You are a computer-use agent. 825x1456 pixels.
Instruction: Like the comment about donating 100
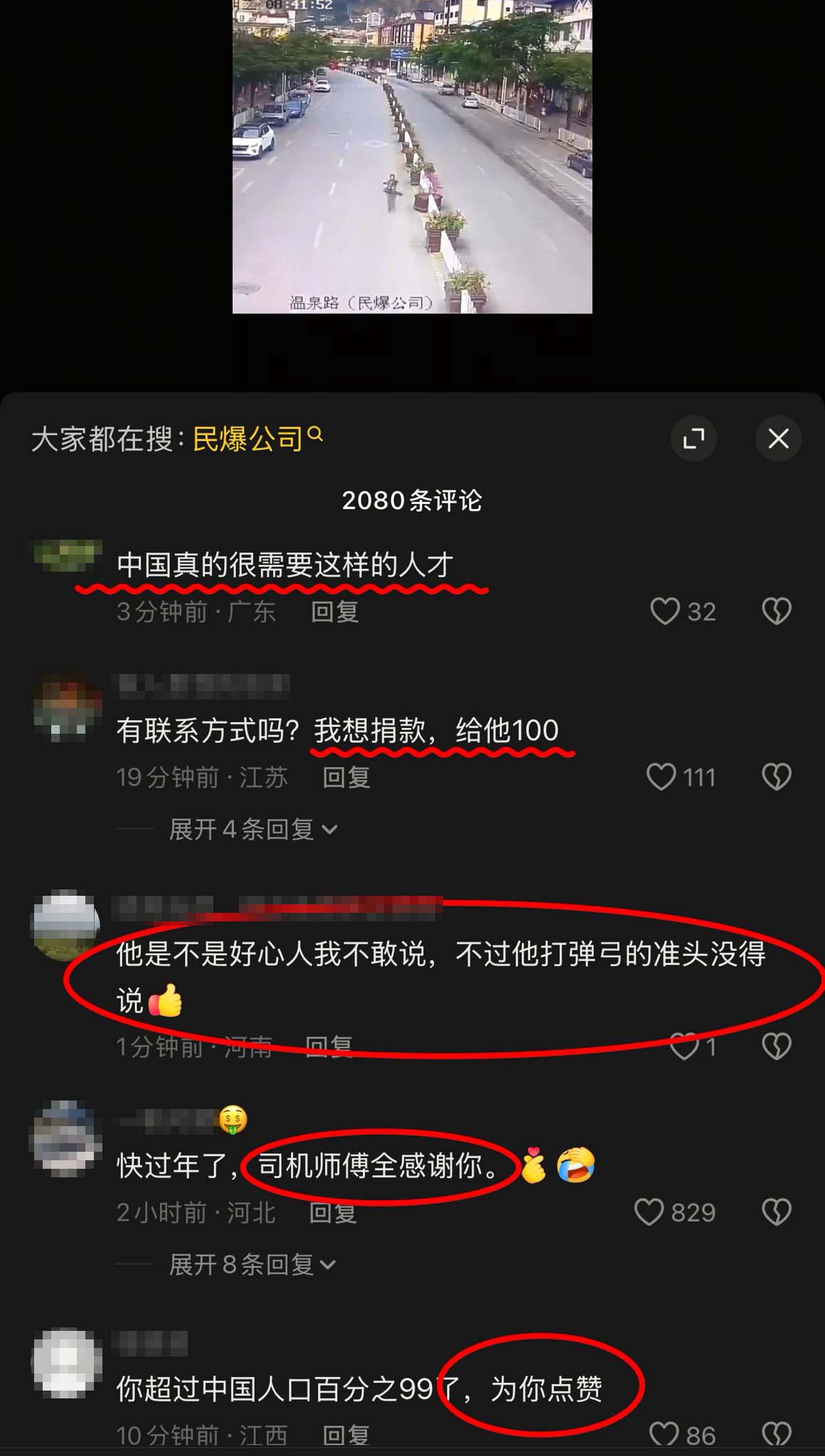(661, 777)
